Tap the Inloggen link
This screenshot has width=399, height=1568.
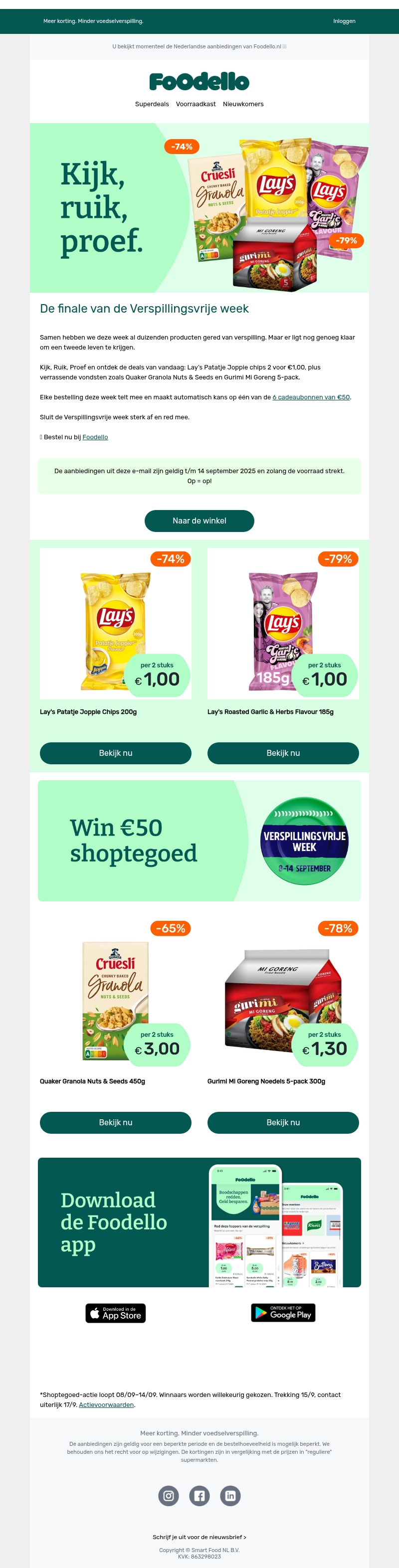(344, 21)
